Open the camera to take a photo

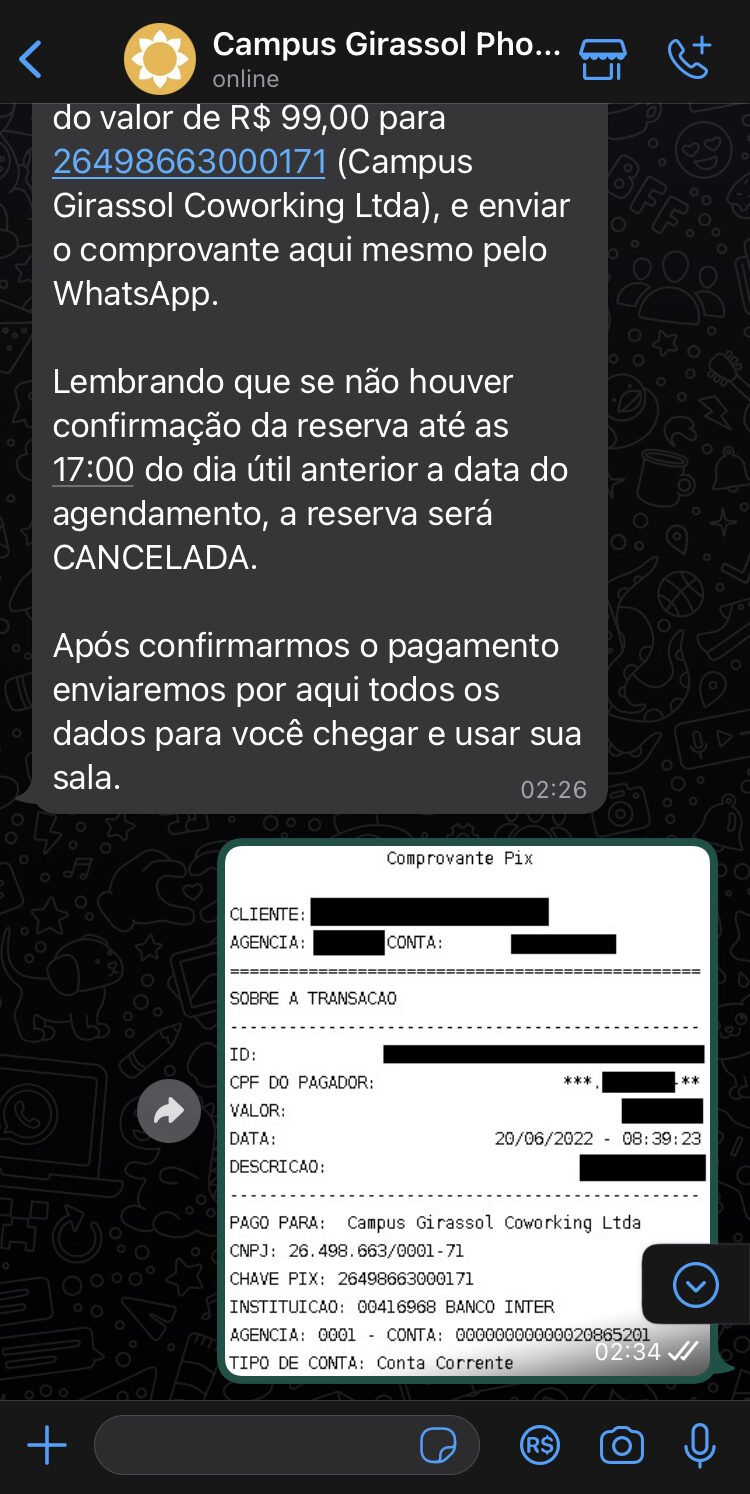(621, 1445)
